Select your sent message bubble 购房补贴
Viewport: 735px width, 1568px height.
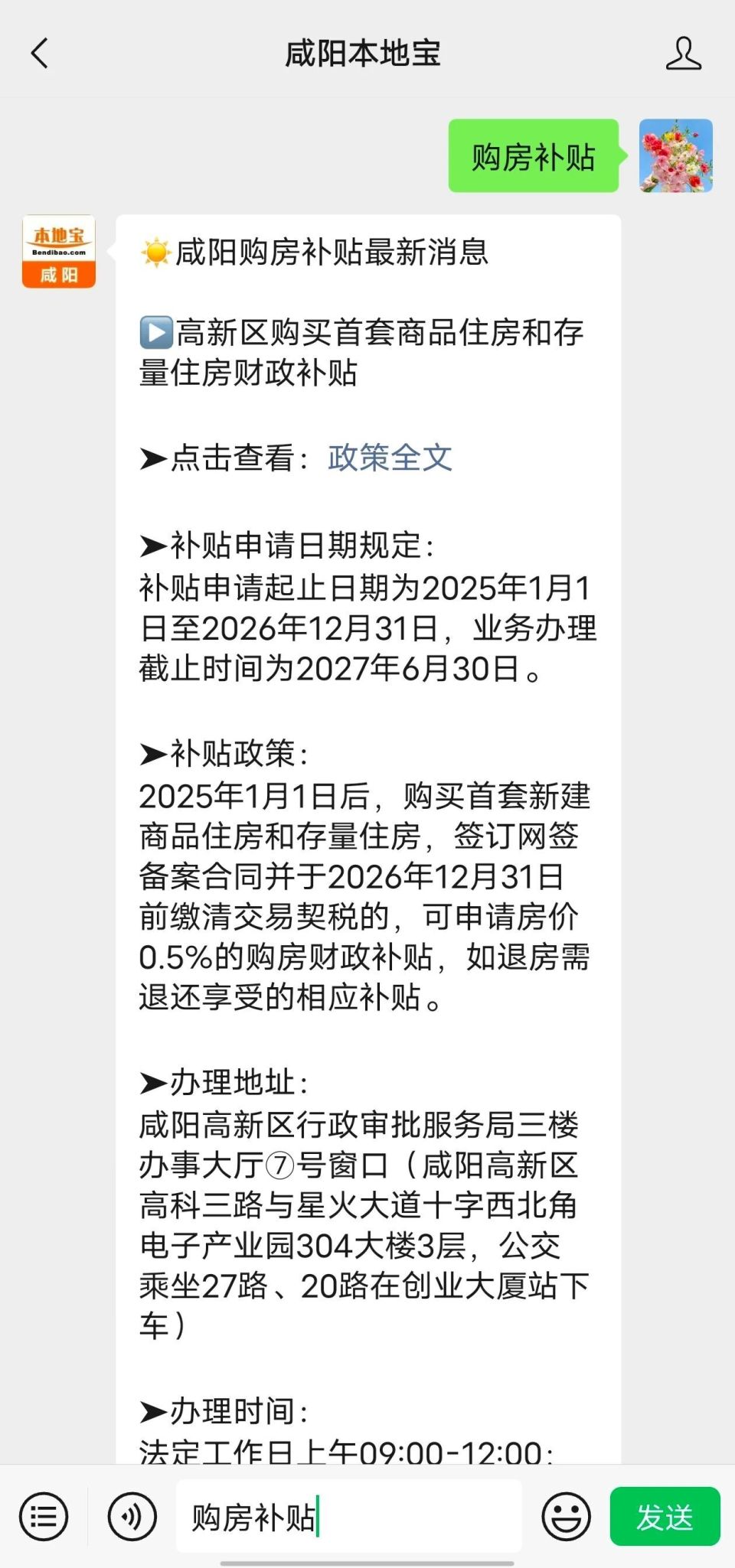(x=534, y=158)
